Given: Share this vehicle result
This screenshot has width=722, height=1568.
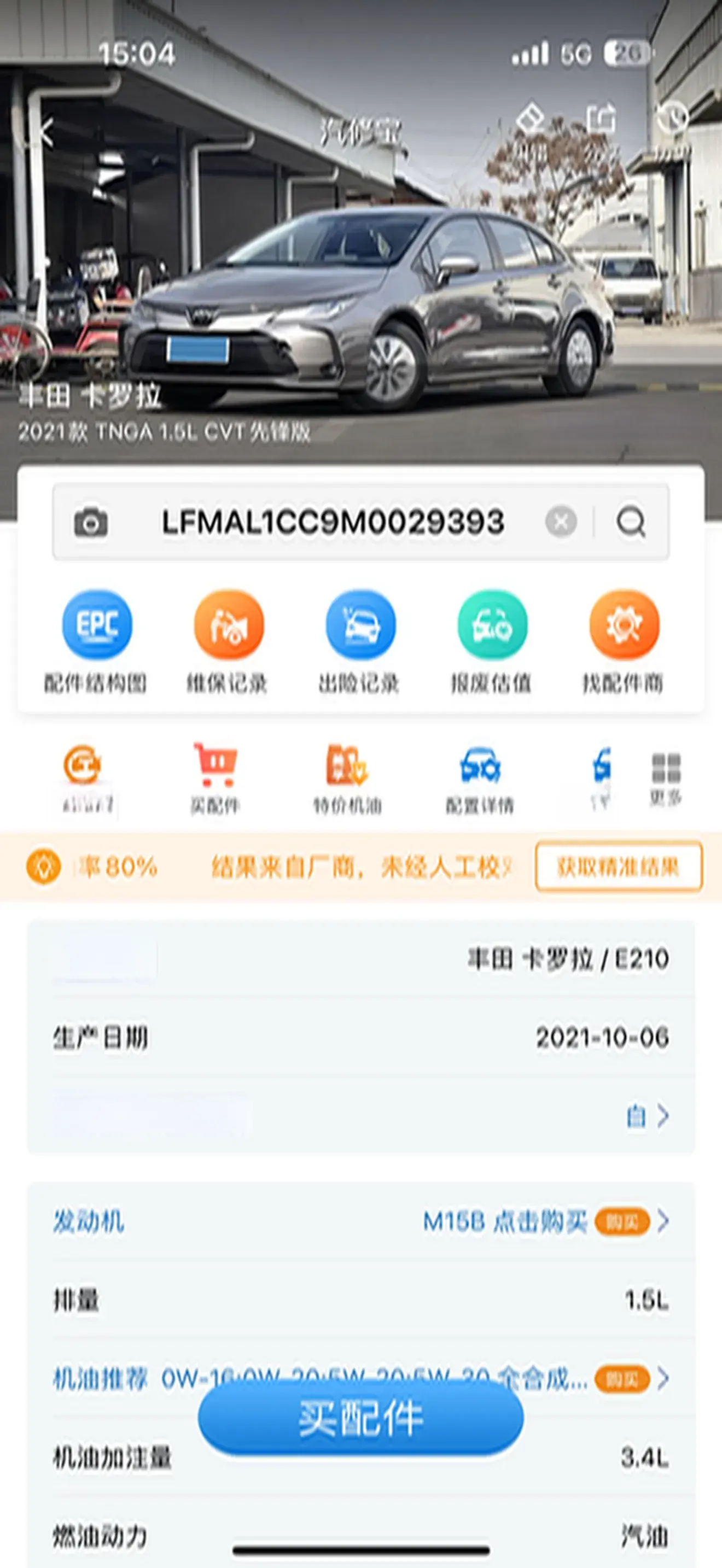Looking at the screenshot, I should point(602,119).
